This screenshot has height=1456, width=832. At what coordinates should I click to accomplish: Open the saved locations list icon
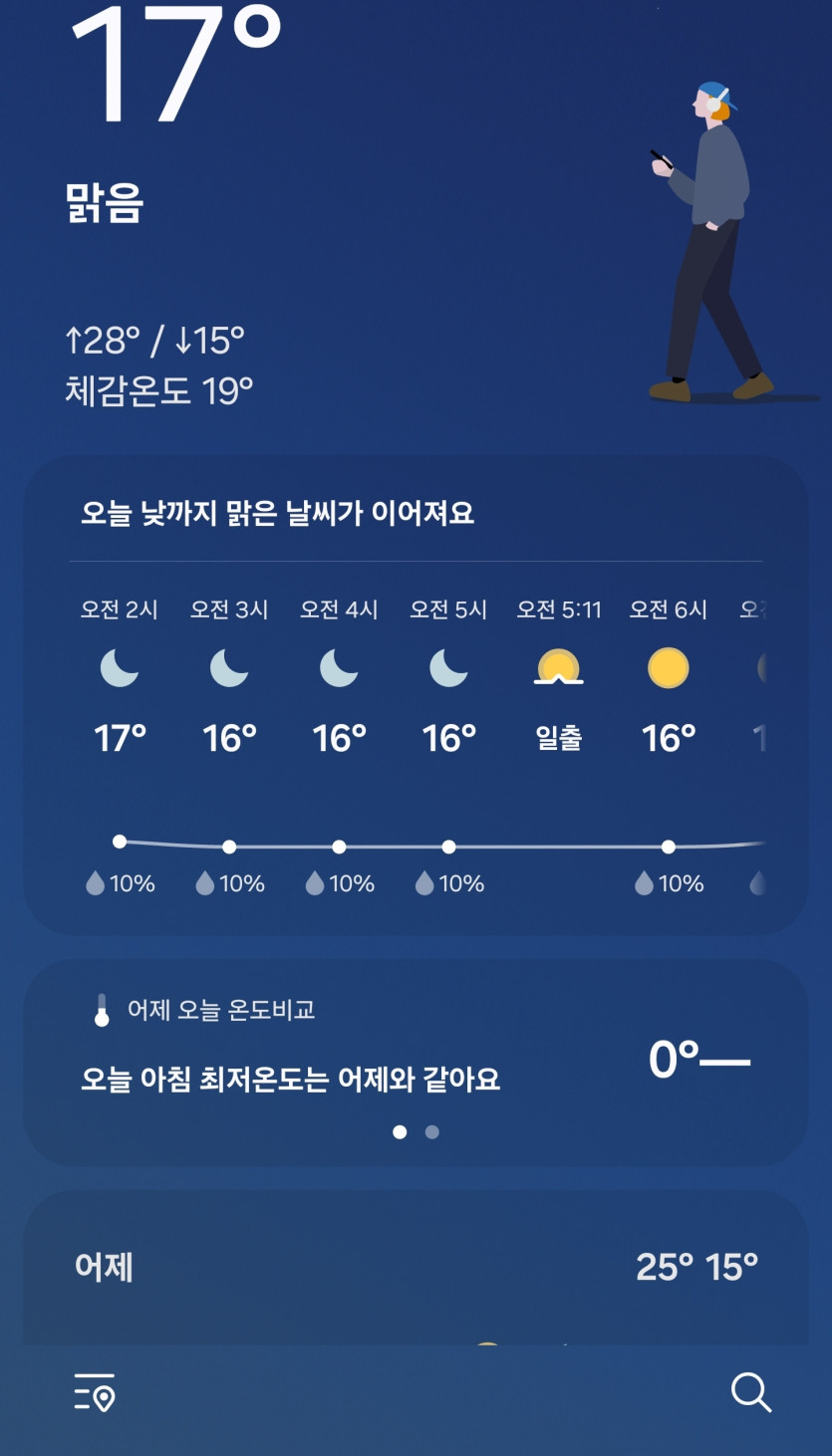(x=95, y=1392)
